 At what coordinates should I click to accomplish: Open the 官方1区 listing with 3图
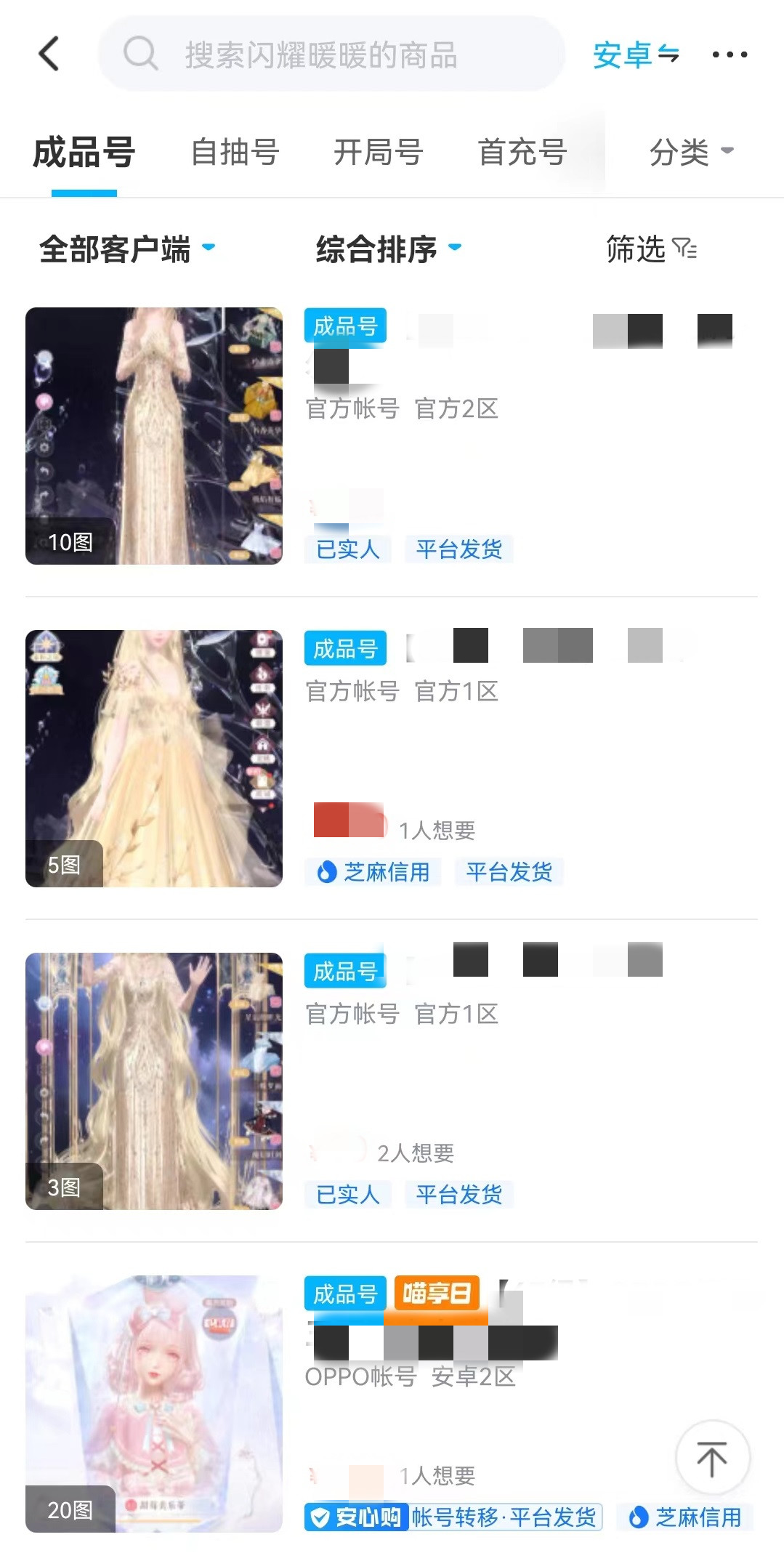pyautogui.click(x=391, y=1081)
